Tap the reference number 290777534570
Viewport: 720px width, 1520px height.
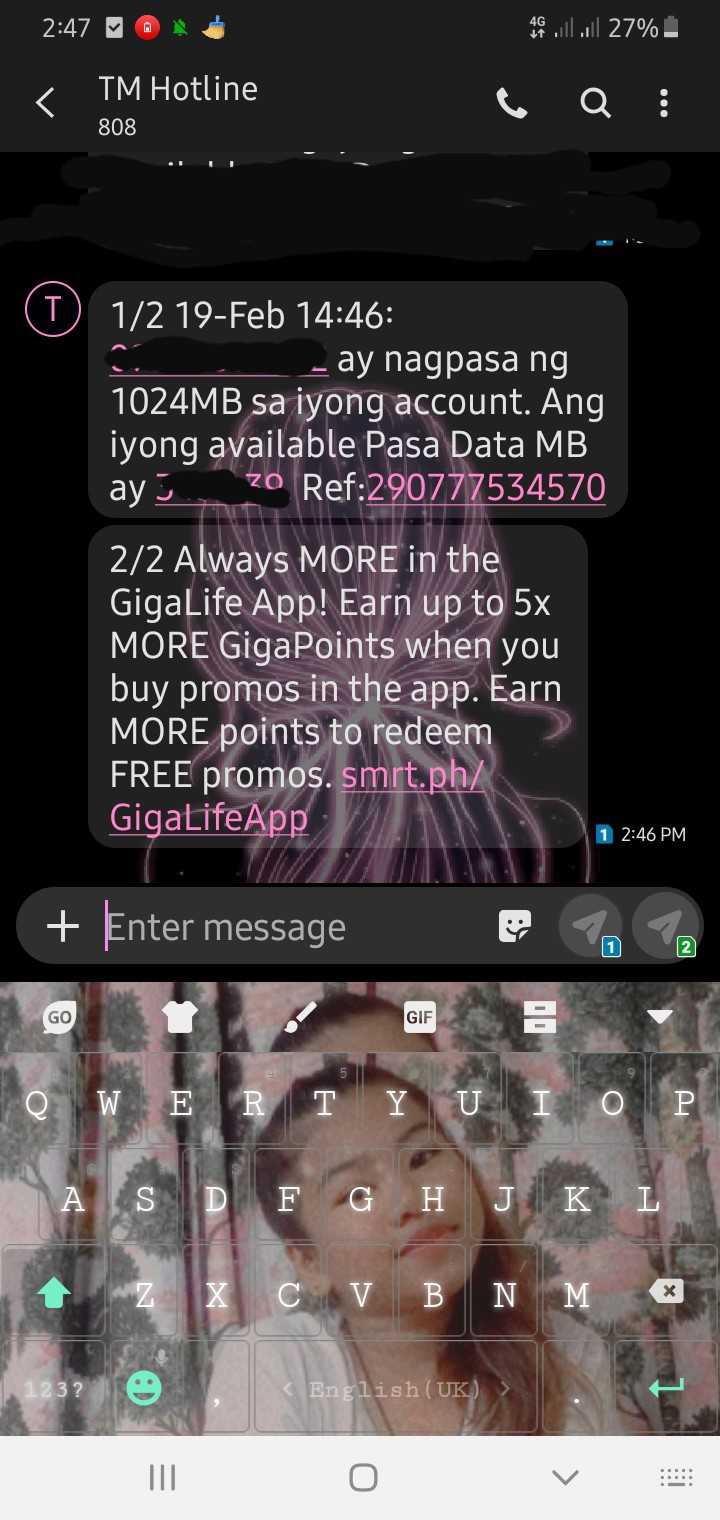point(486,488)
